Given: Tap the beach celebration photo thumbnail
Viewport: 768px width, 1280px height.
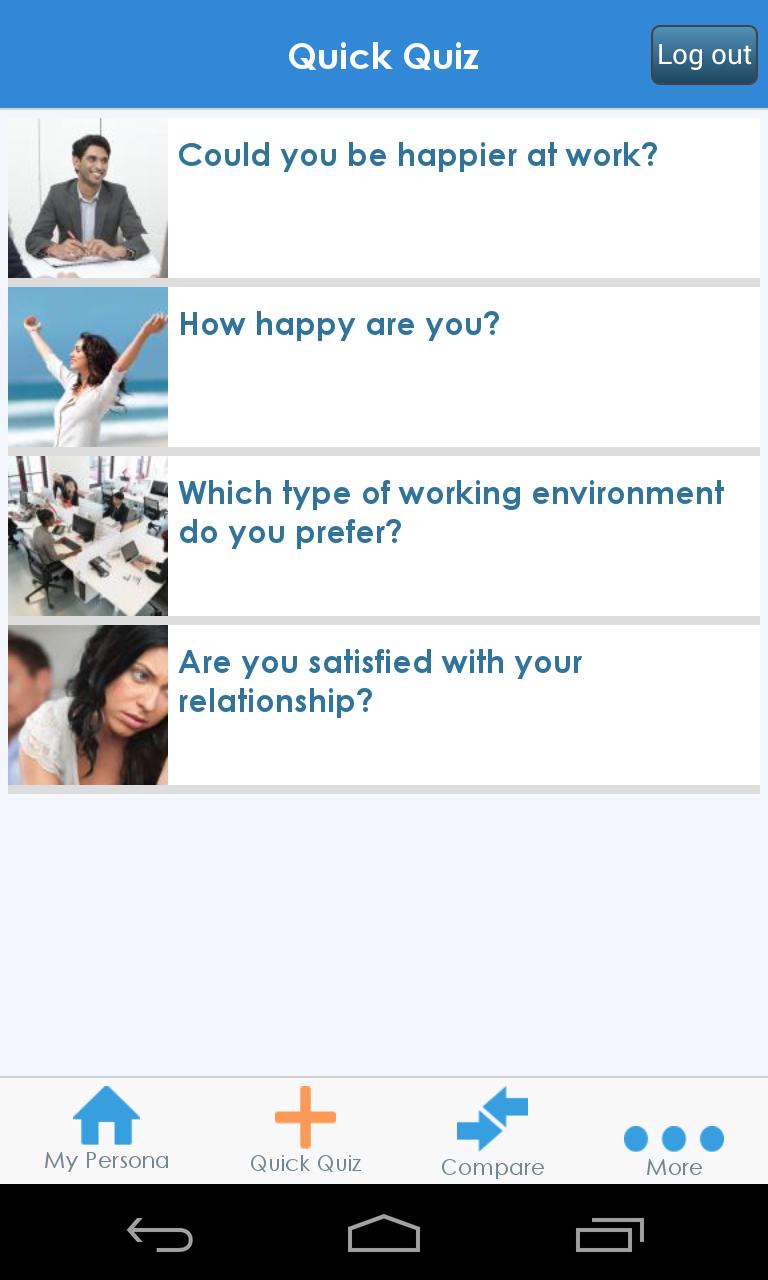Looking at the screenshot, I should tap(88, 366).
